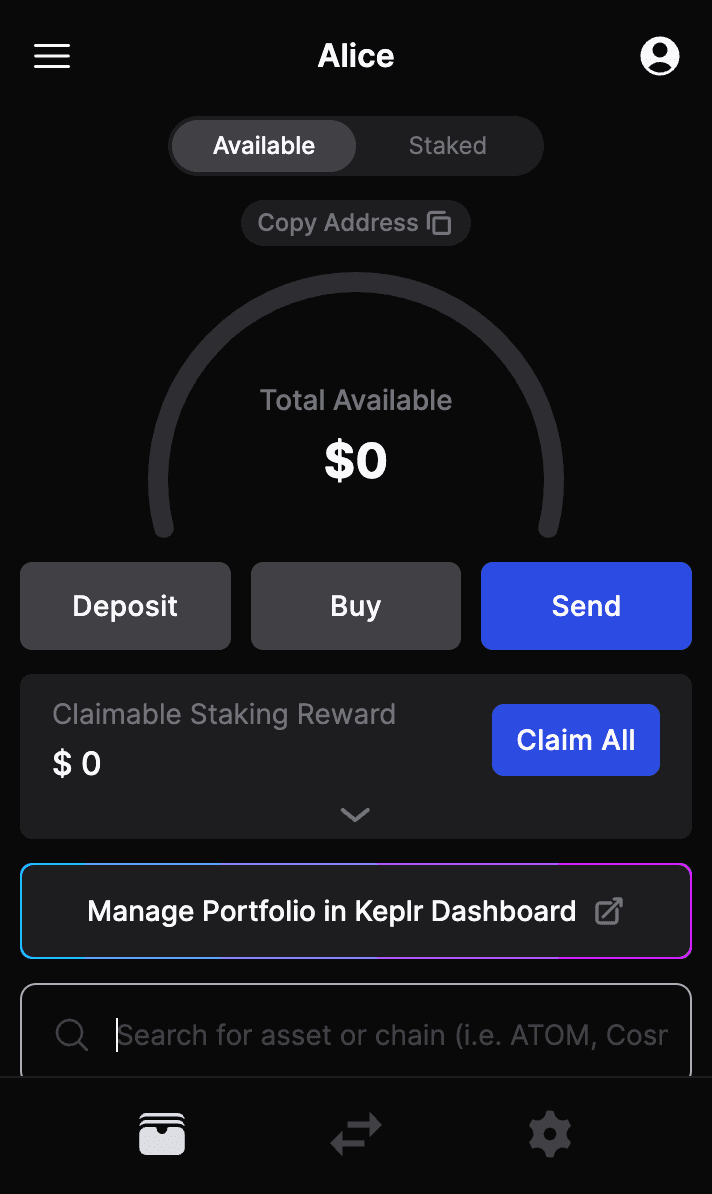The width and height of the screenshot is (712, 1194).
Task: Tap the Deposit button
Action: (x=125, y=606)
